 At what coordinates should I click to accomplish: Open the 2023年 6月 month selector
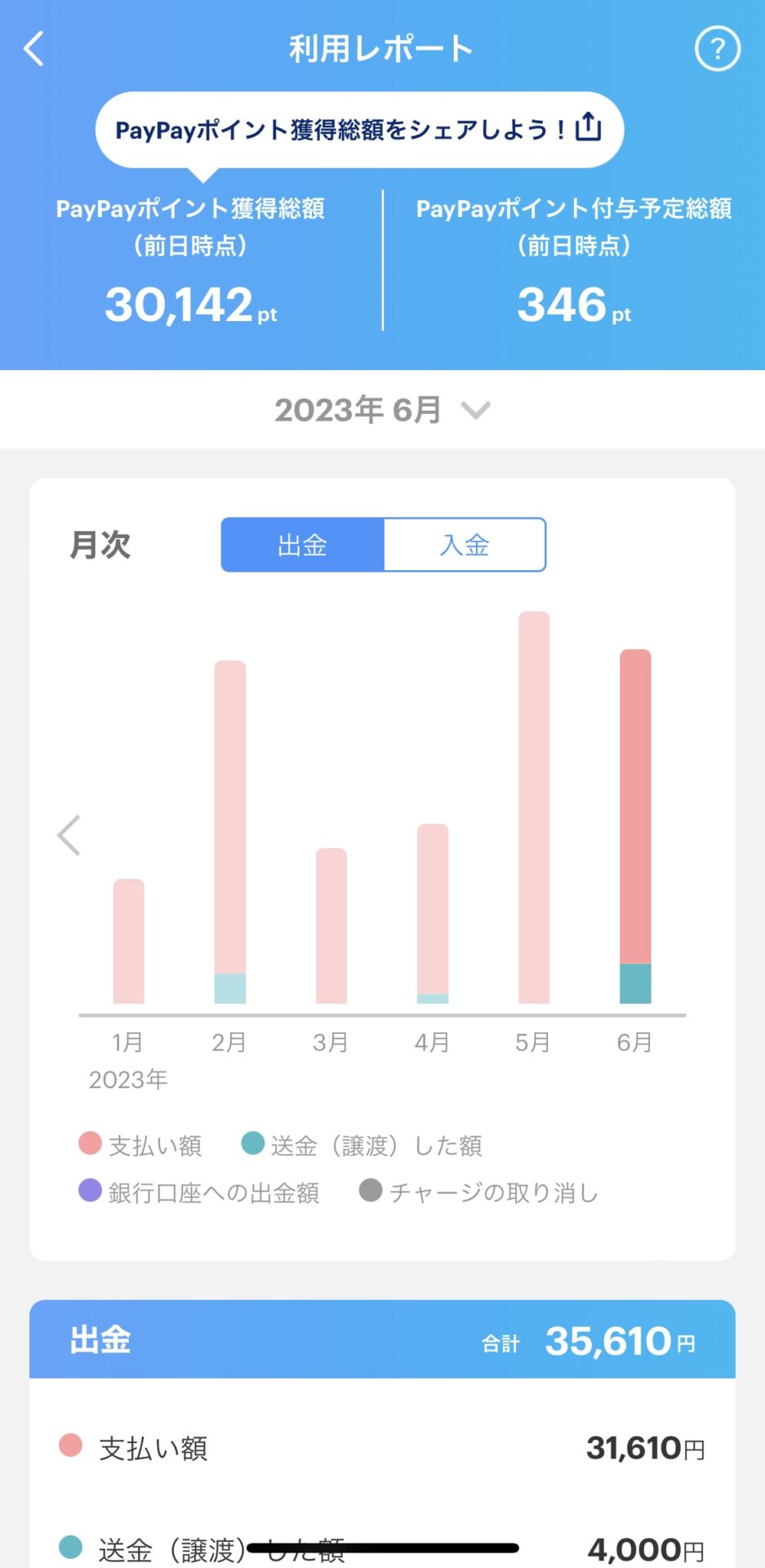point(359,410)
